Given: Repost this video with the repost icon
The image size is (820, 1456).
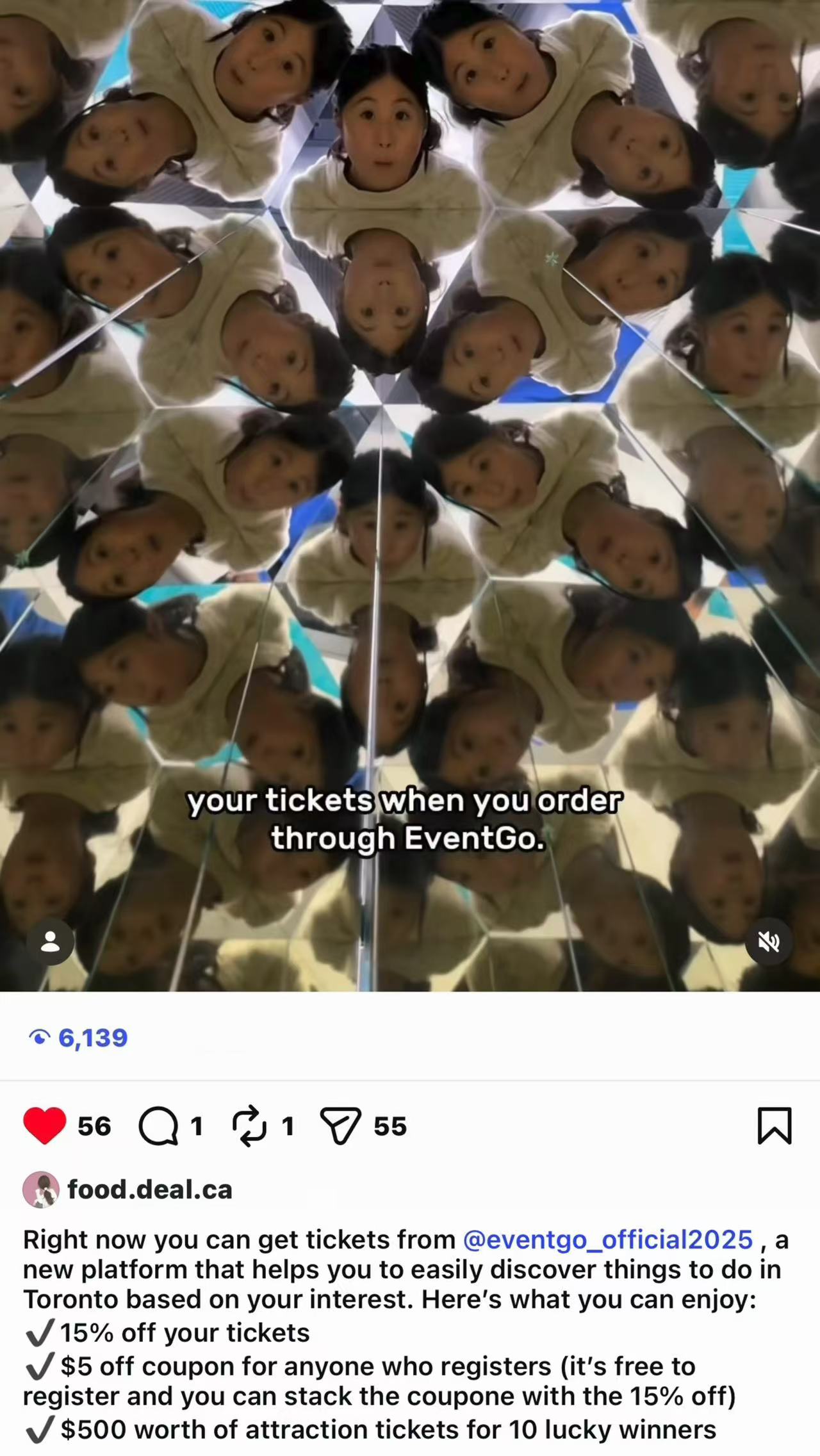Looking at the screenshot, I should [x=249, y=1126].
